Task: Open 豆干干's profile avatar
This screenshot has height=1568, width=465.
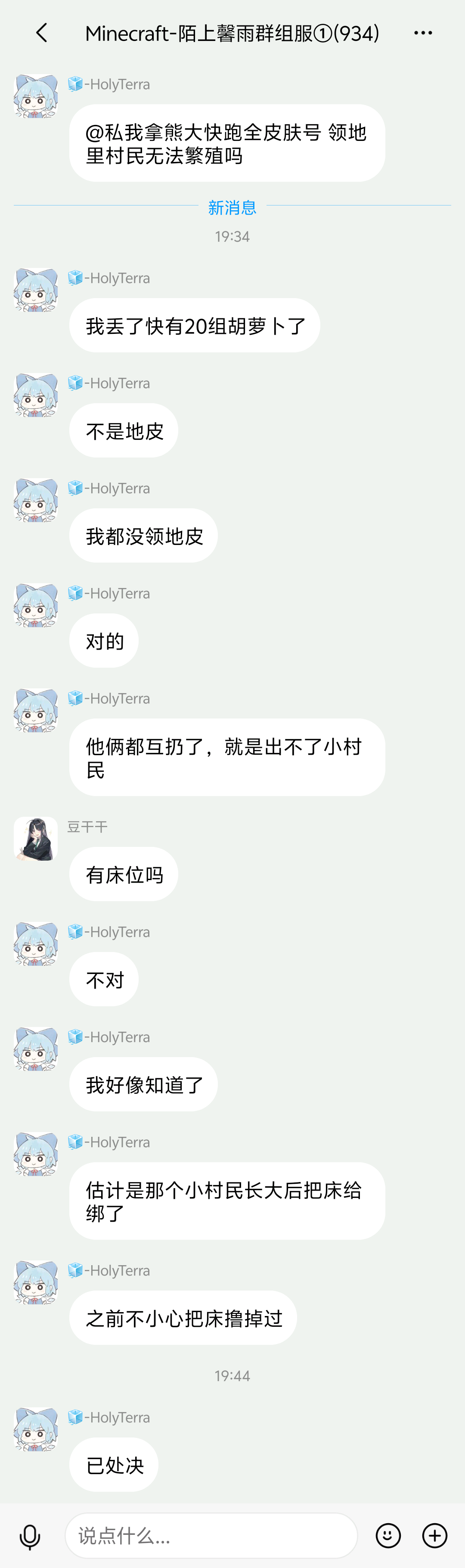Action: [36, 839]
